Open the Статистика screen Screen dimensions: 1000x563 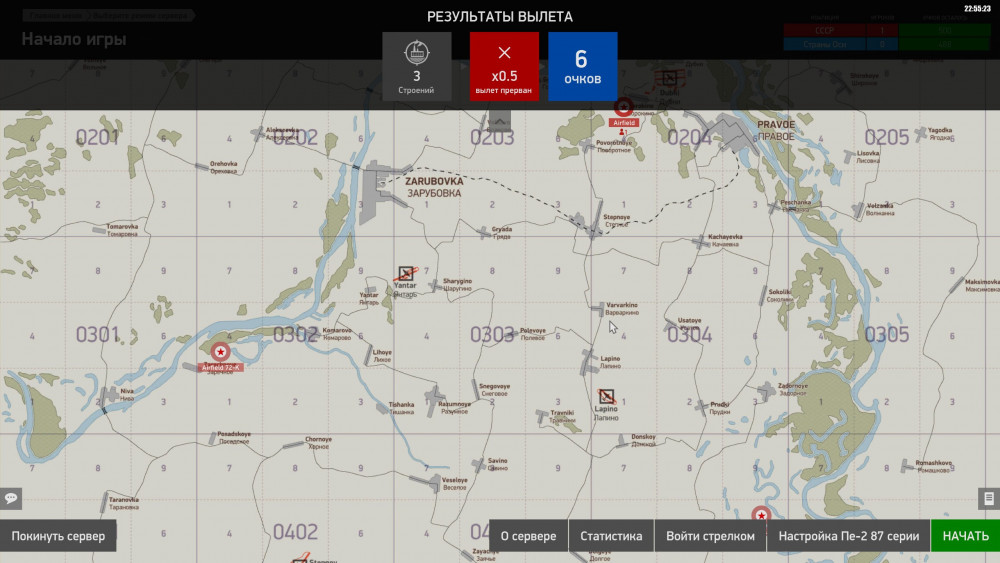pos(611,536)
